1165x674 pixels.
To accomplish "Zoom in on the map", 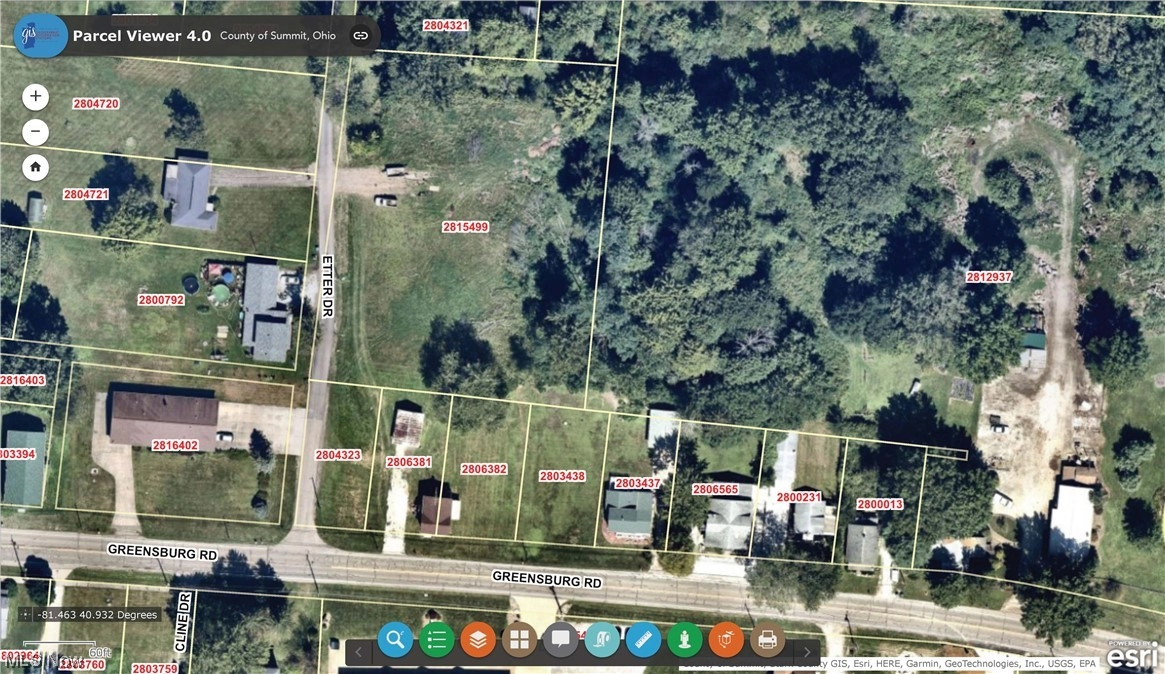I will (x=36, y=97).
